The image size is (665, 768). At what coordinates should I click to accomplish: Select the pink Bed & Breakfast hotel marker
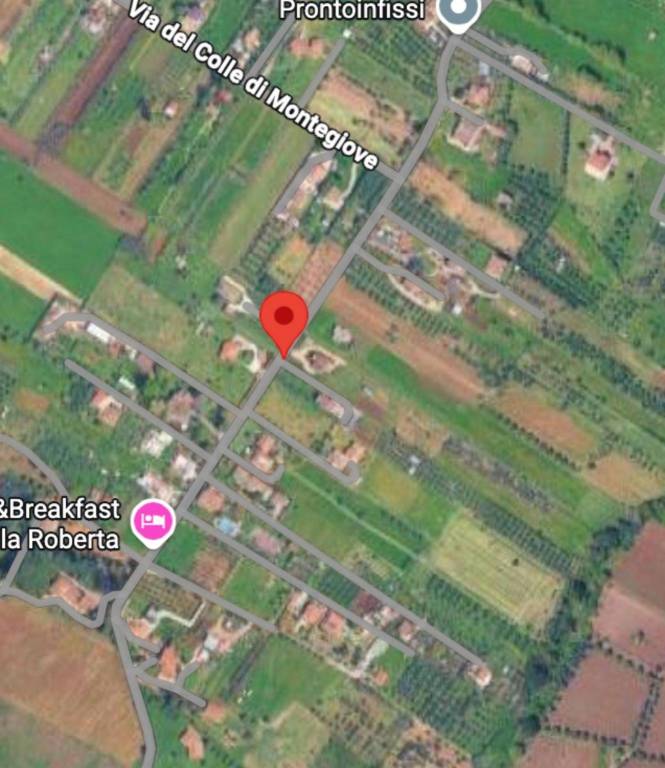tap(154, 521)
